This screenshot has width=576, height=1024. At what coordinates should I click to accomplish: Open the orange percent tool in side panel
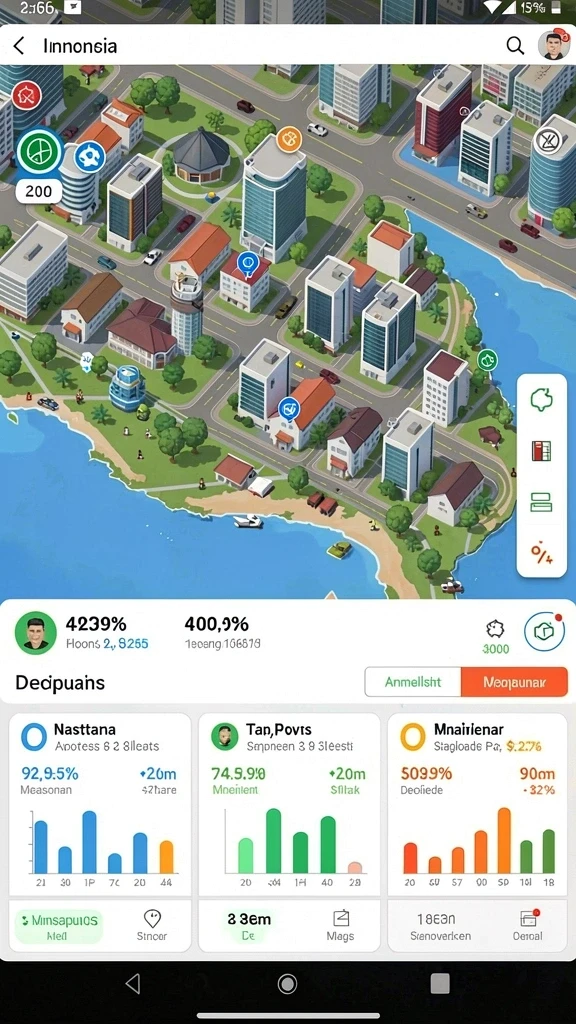pyautogui.click(x=541, y=554)
